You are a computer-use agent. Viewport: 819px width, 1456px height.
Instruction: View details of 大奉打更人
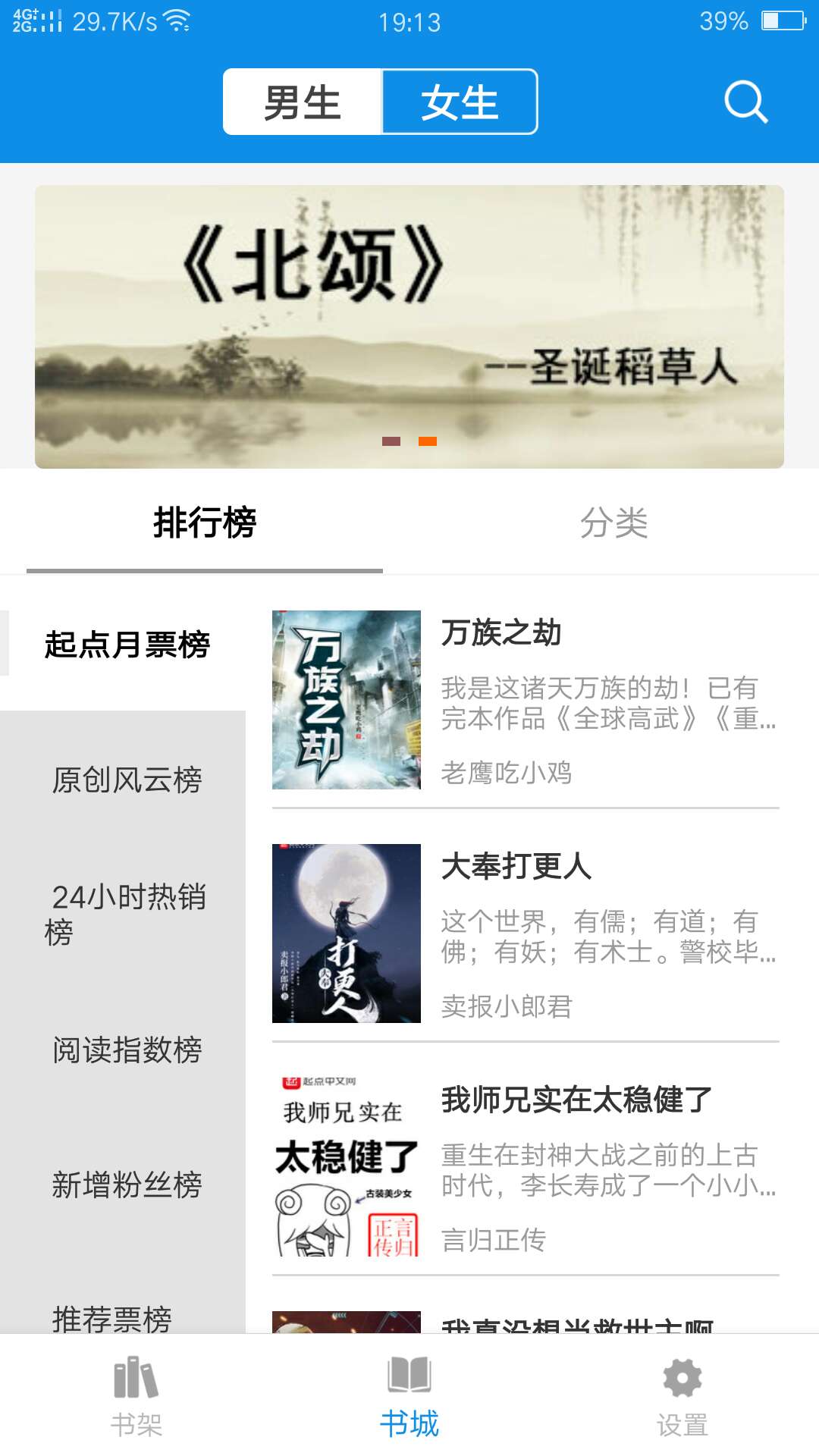point(525,934)
